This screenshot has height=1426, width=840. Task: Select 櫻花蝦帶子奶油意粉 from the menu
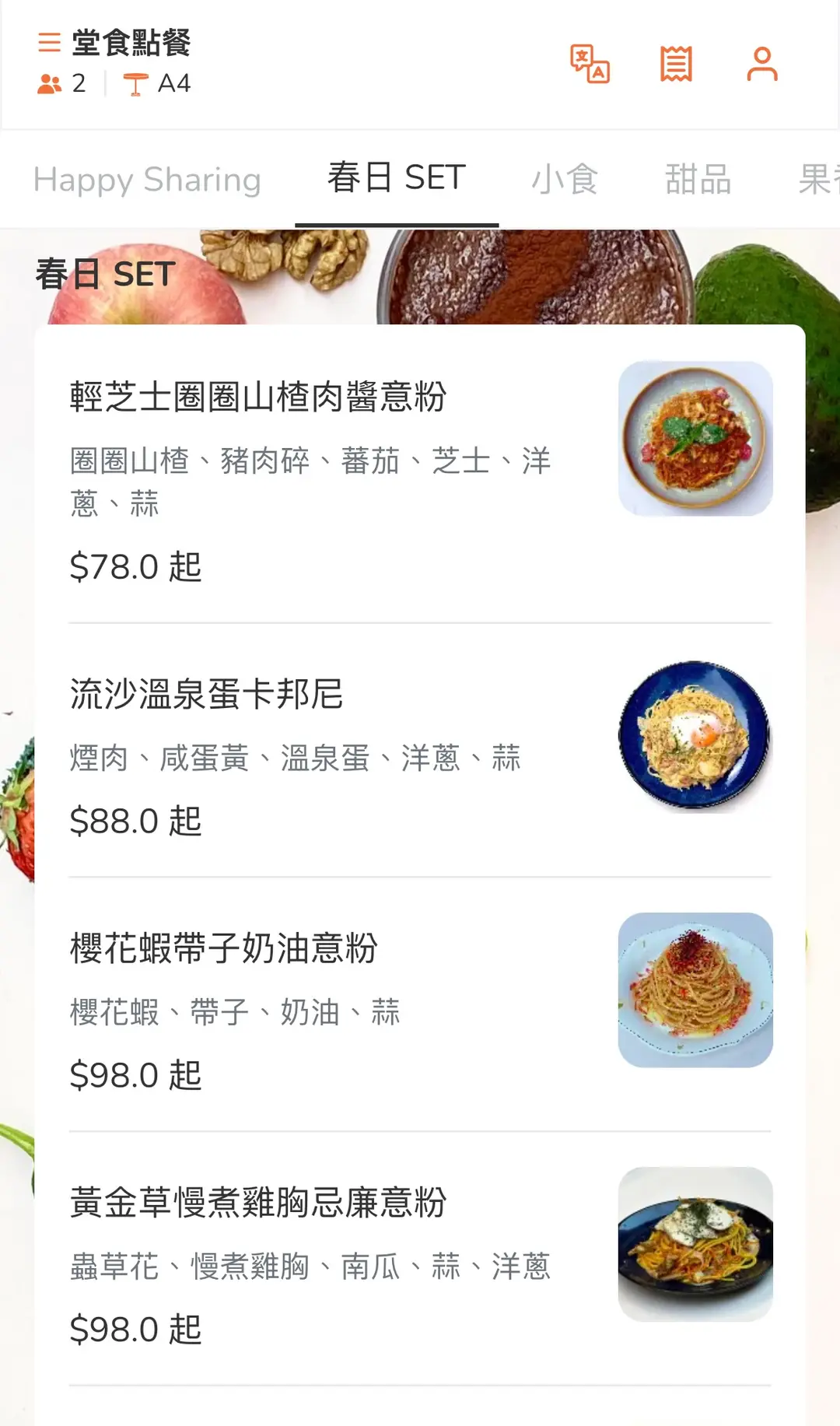coord(420,1004)
